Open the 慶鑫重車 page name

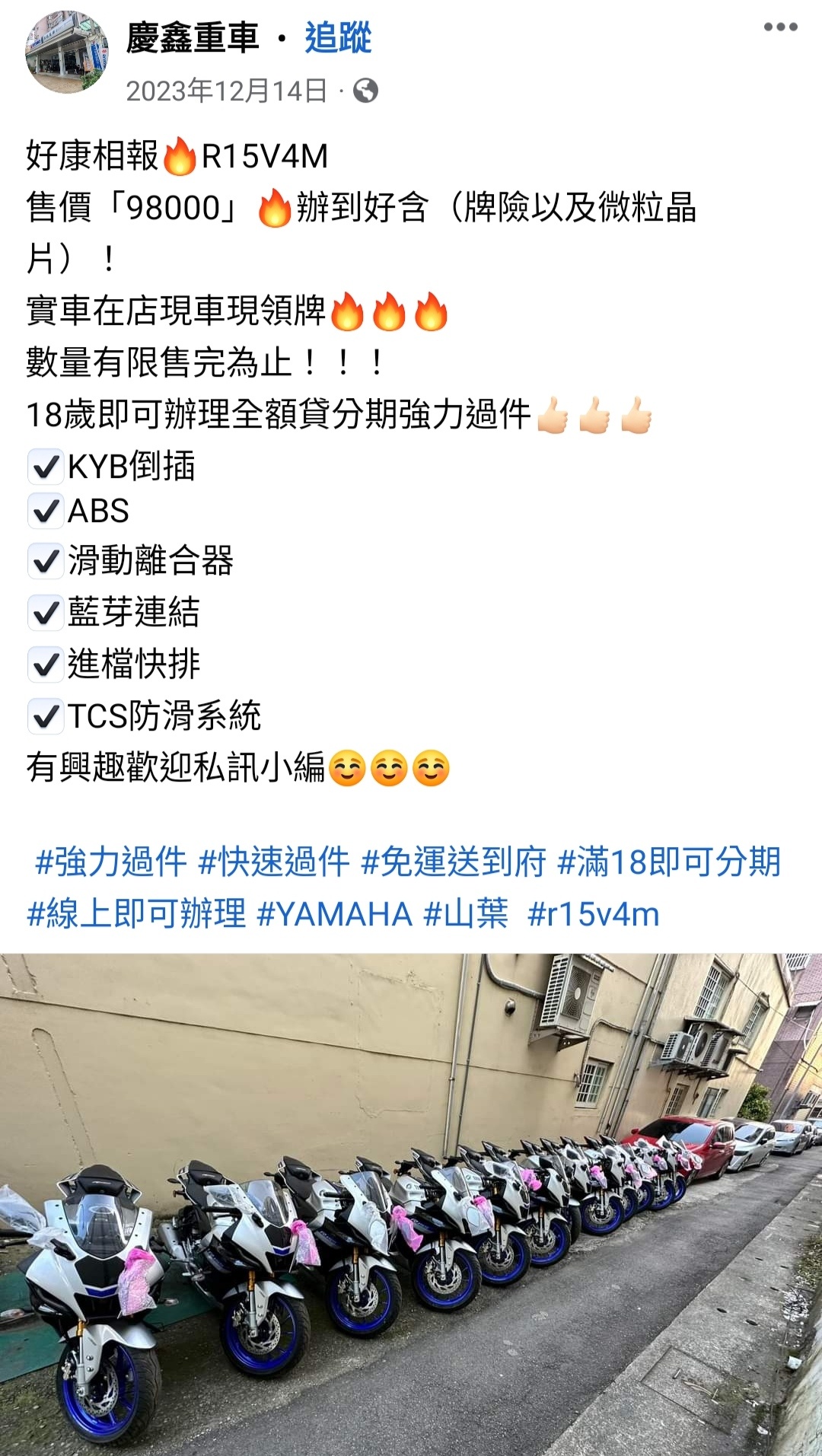tap(193, 38)
